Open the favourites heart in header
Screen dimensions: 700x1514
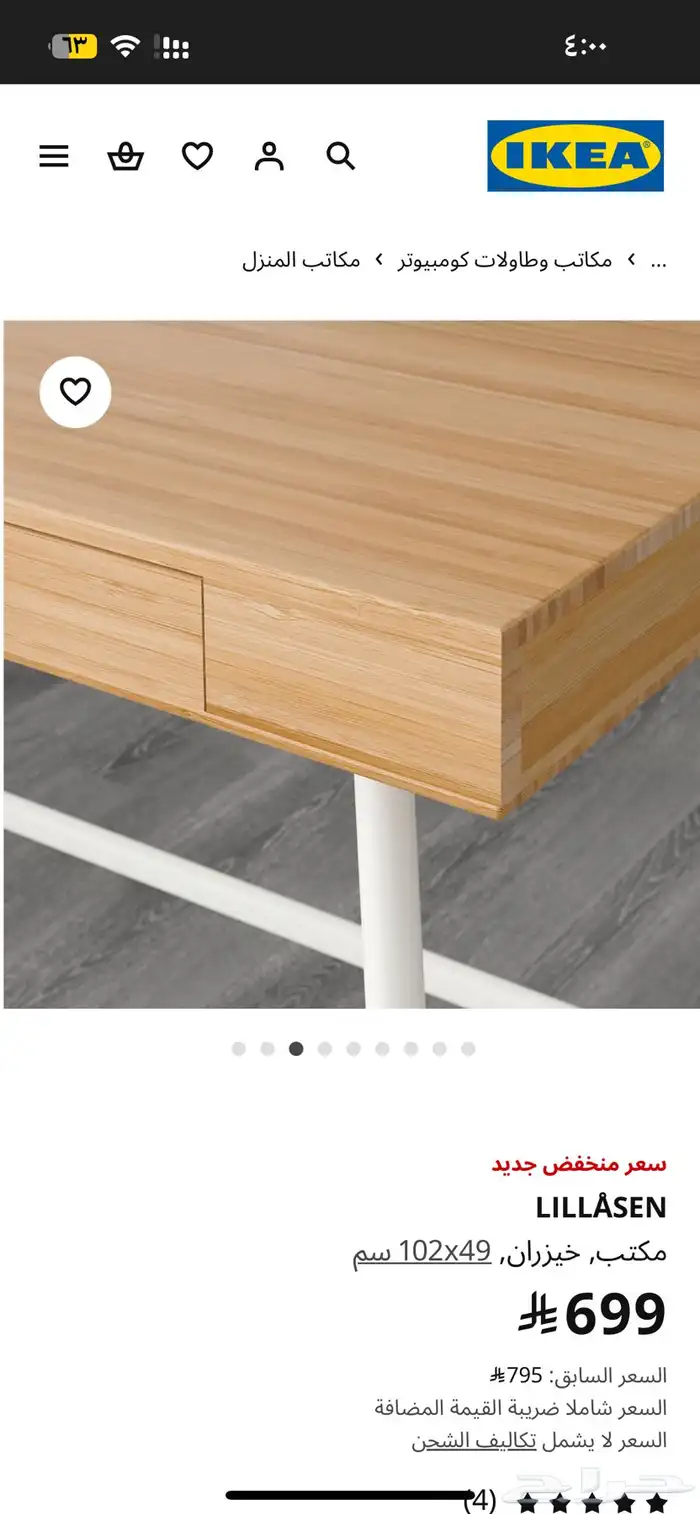click(x=197, y=157)
